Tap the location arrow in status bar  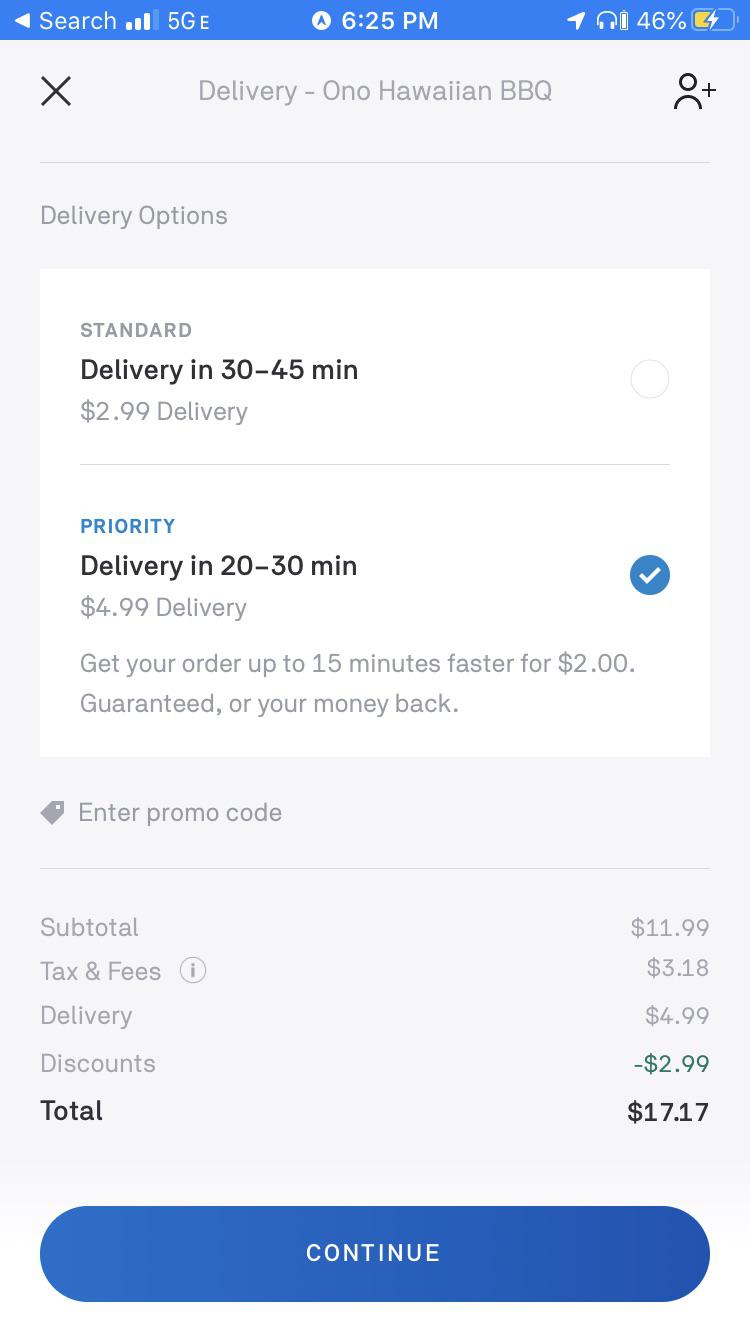click(578, 19)
